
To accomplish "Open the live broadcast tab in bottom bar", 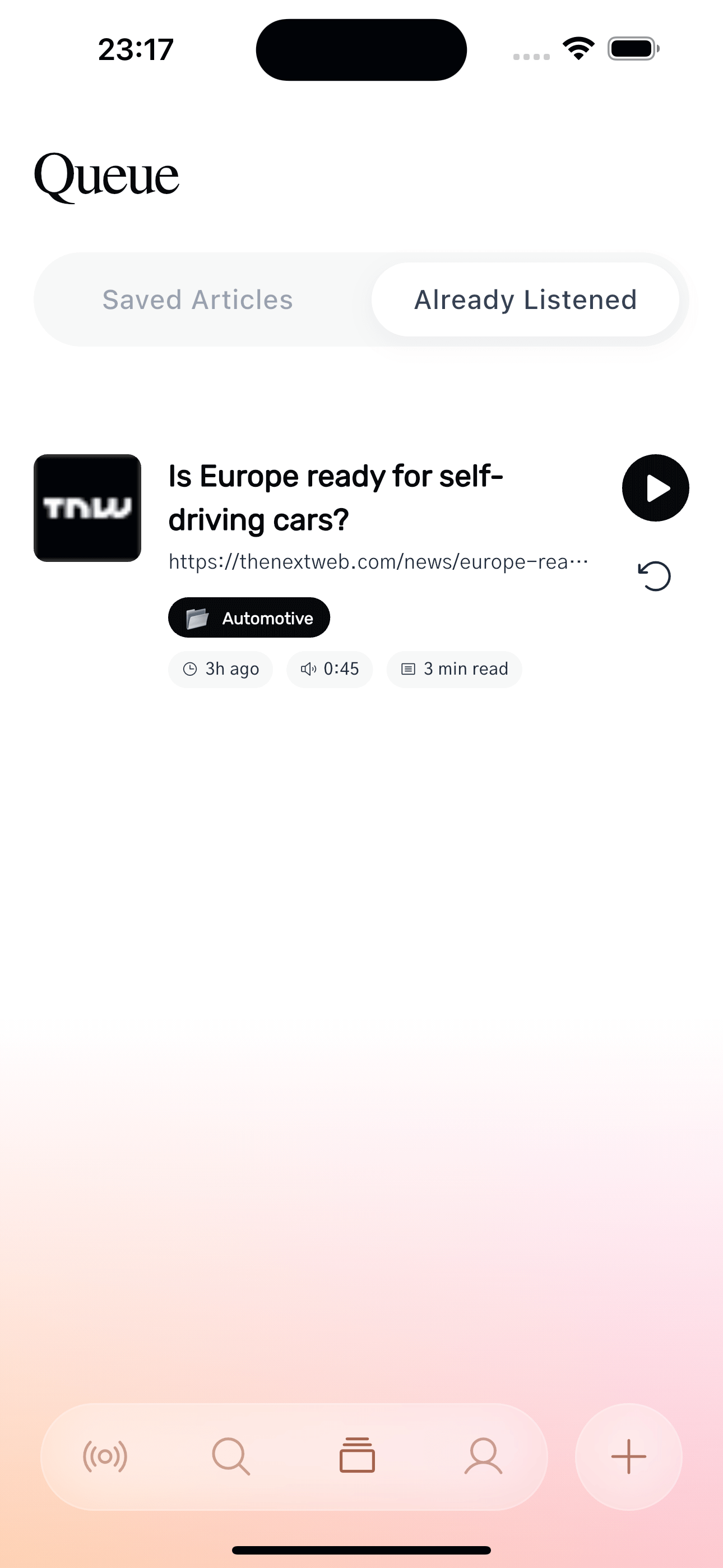I will click(x=105, y=1456).
